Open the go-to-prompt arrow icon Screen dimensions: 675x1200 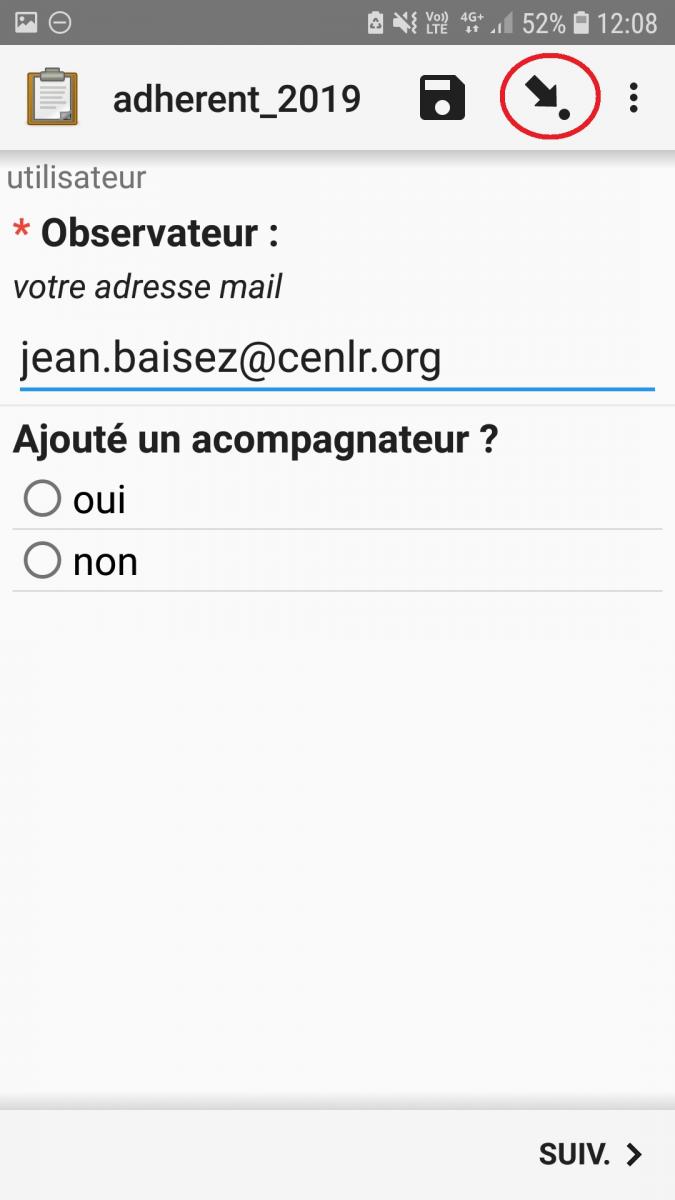pyautogui.click(x=549, y=98)
